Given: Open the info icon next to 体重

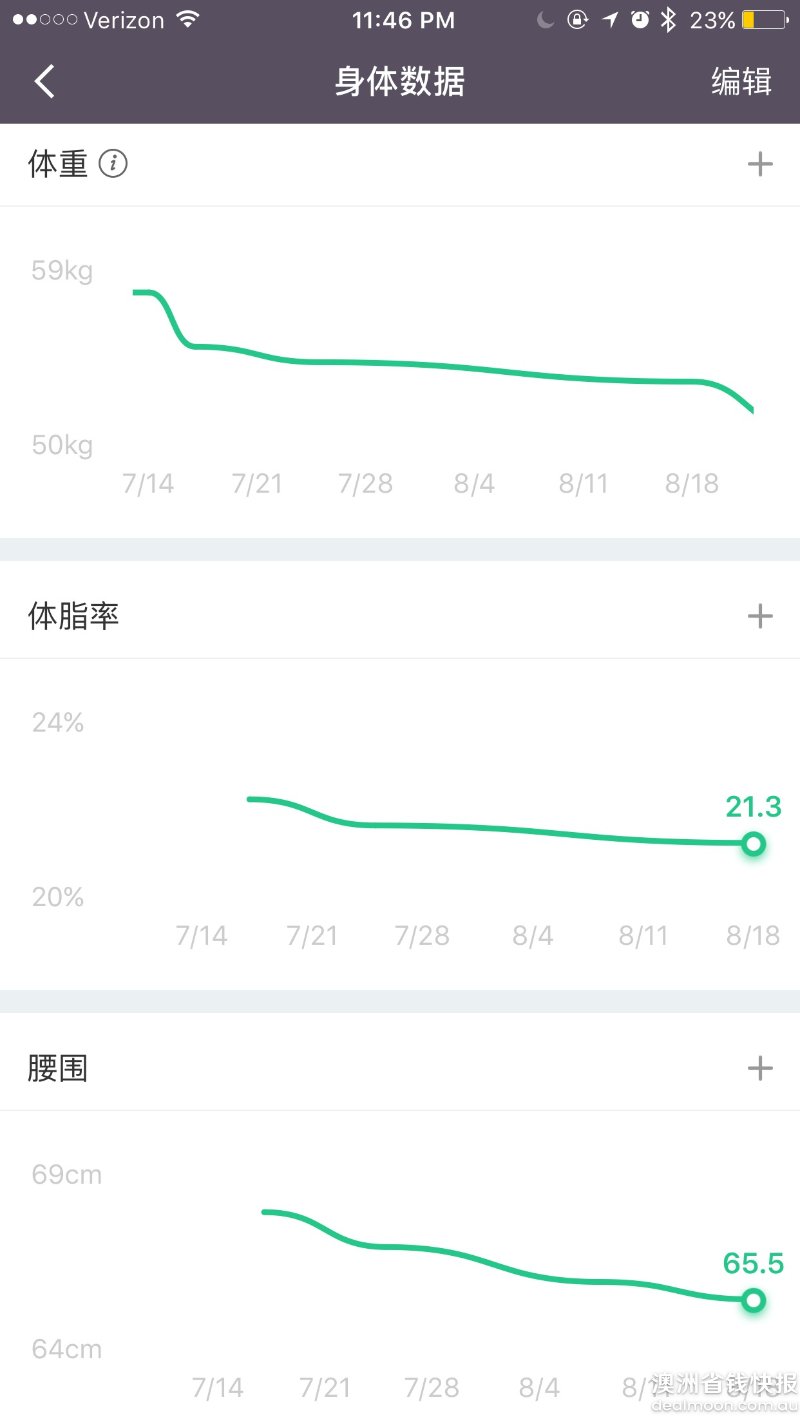Looking at the screenshot, I should pyautogui.click(x=113, y=164).
